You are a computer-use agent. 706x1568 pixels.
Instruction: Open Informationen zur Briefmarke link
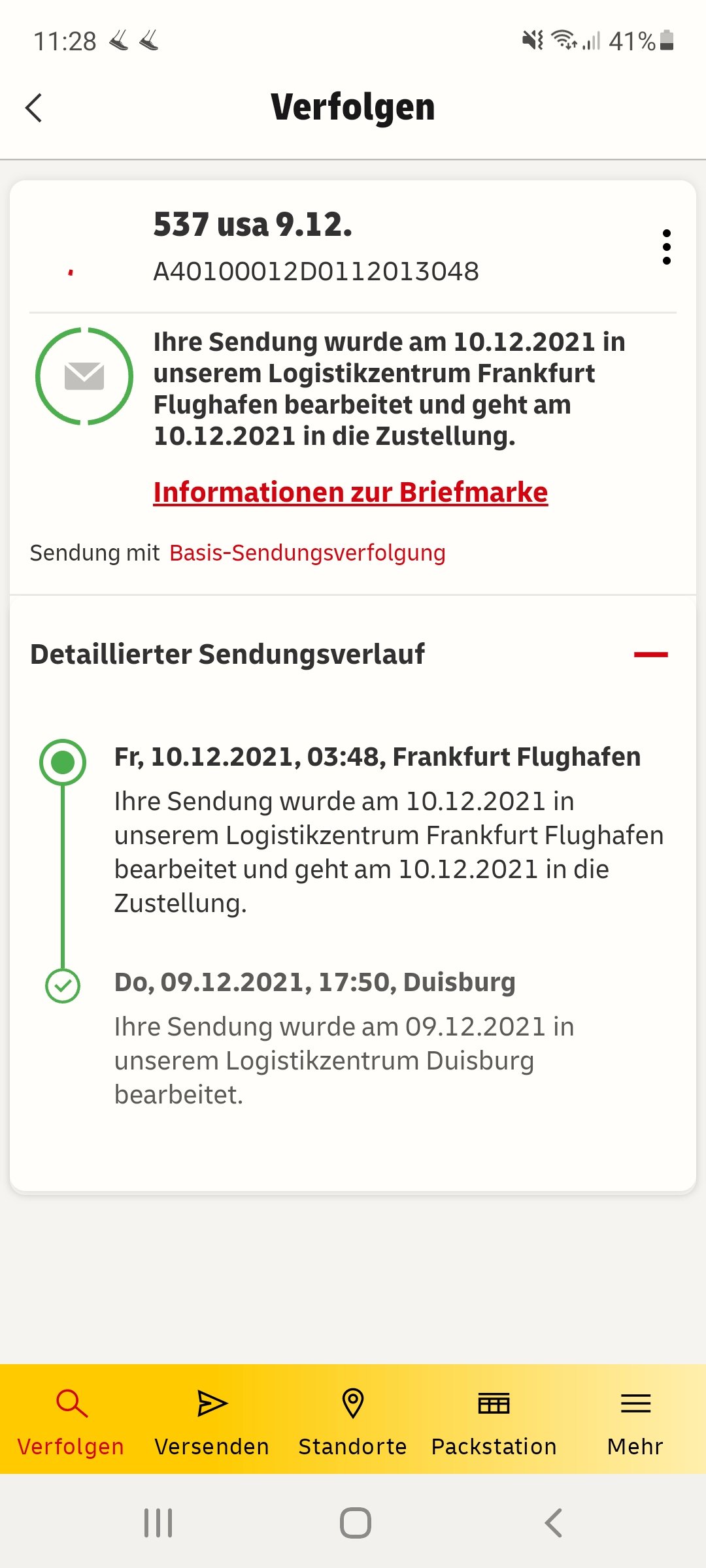coord(350,492)
